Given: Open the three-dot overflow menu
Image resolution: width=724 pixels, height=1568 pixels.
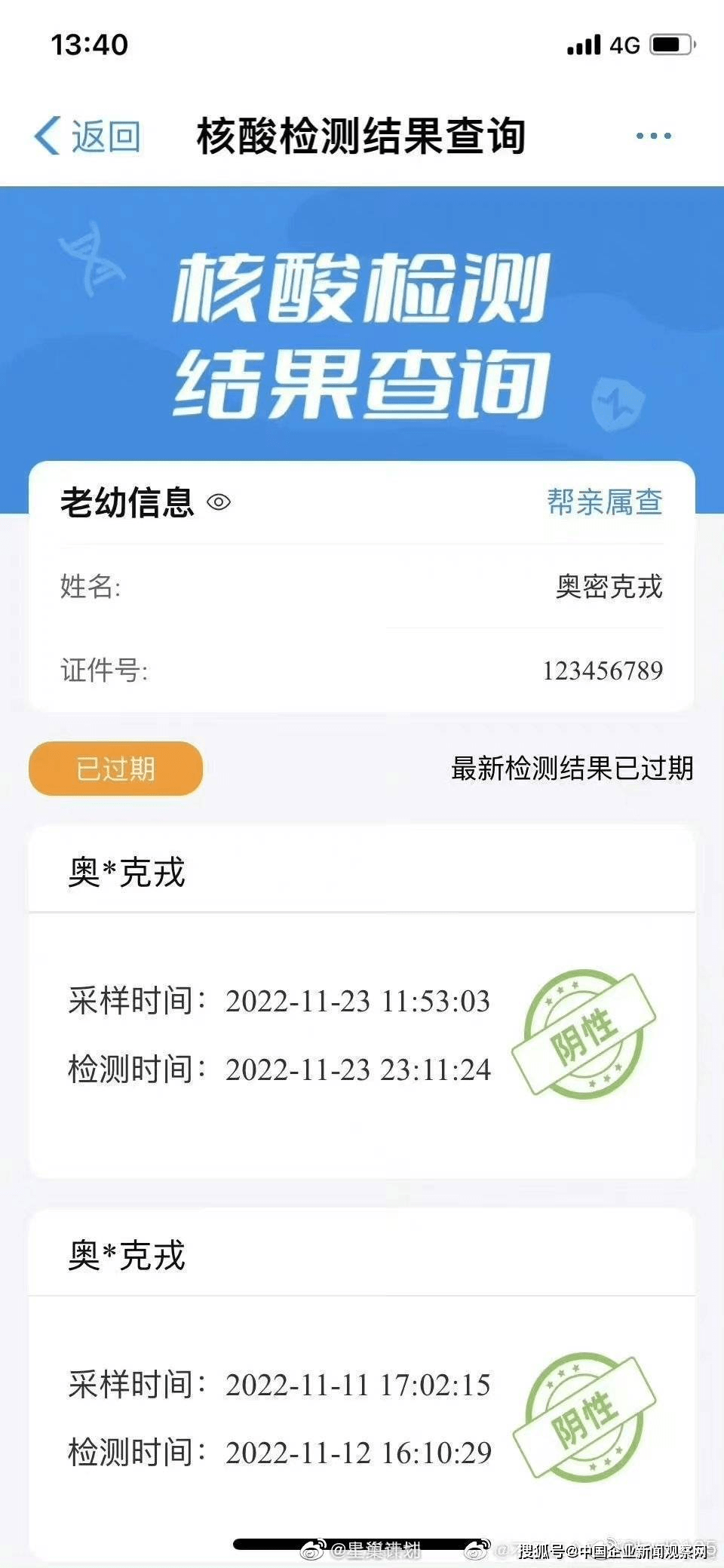Looking at the screenshot, I should (x=653, y=137).
